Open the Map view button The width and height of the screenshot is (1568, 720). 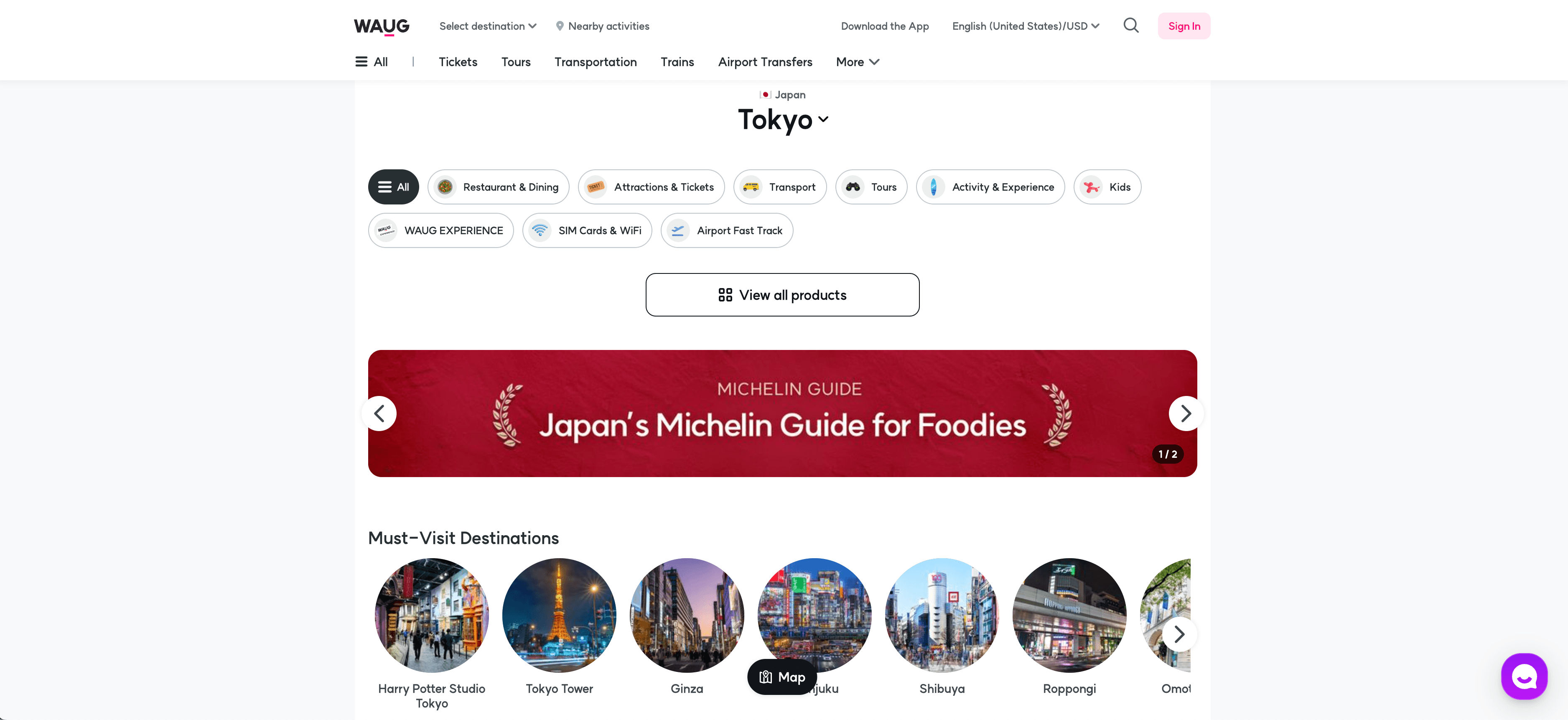tap(782, 677)
